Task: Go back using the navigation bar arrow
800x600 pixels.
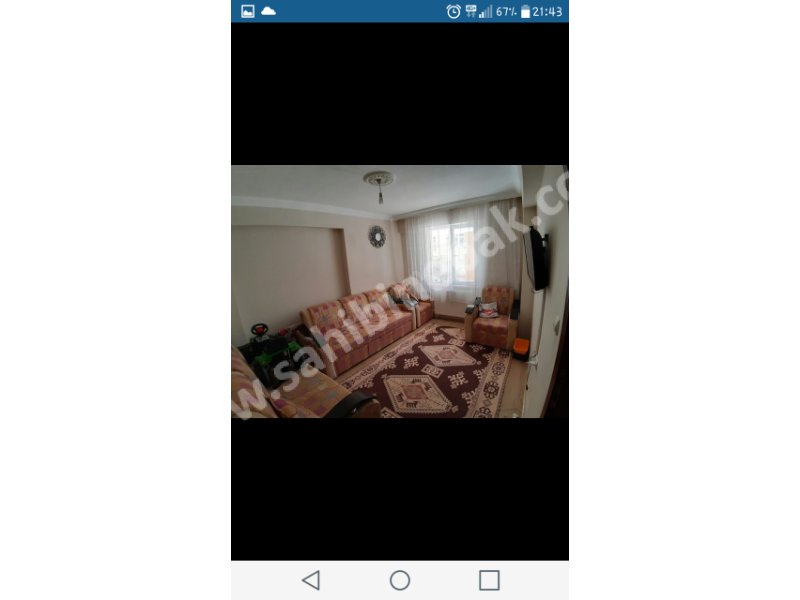Action: [311, 580]
